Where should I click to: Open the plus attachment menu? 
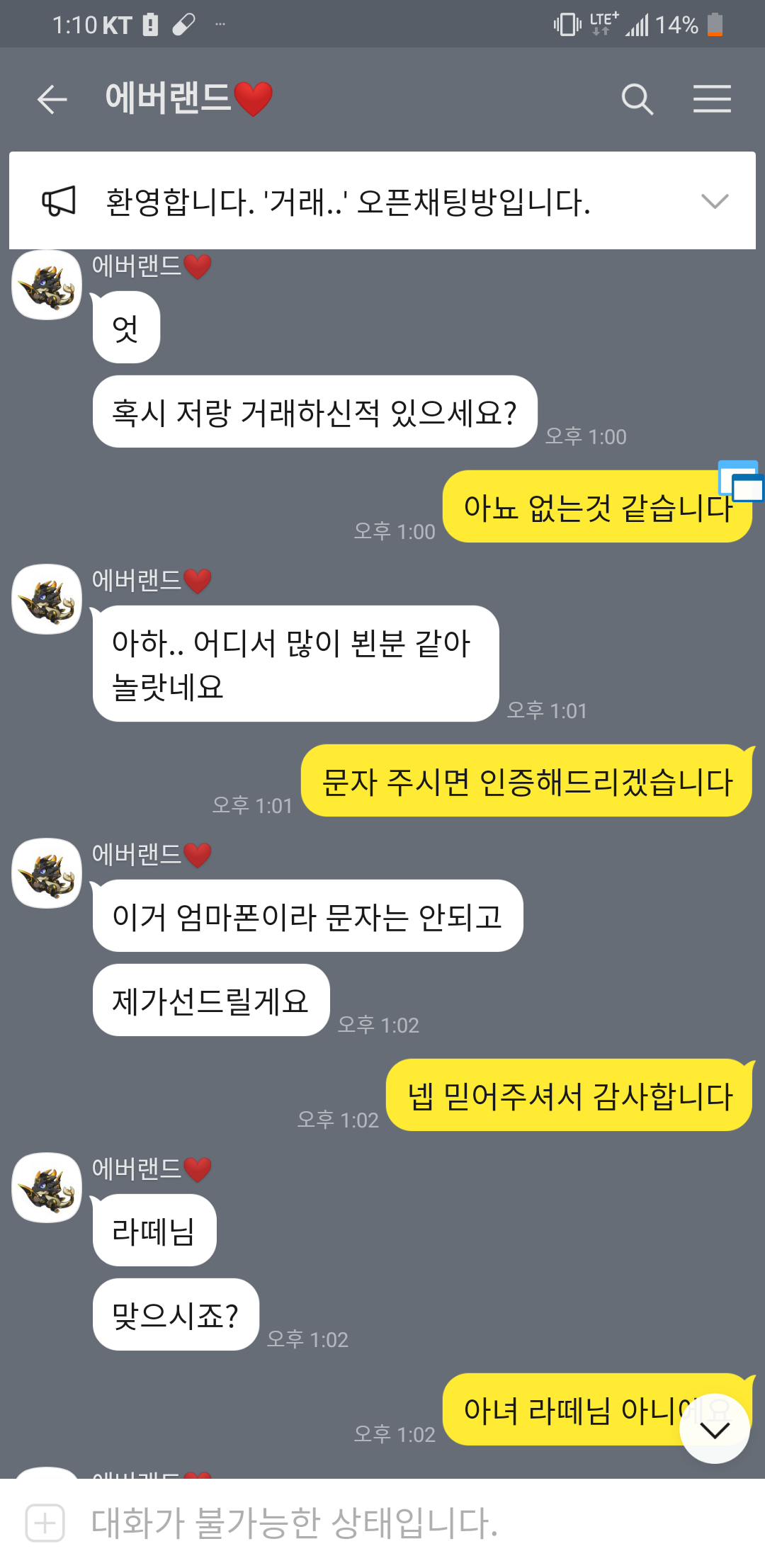pos(45,1522)
